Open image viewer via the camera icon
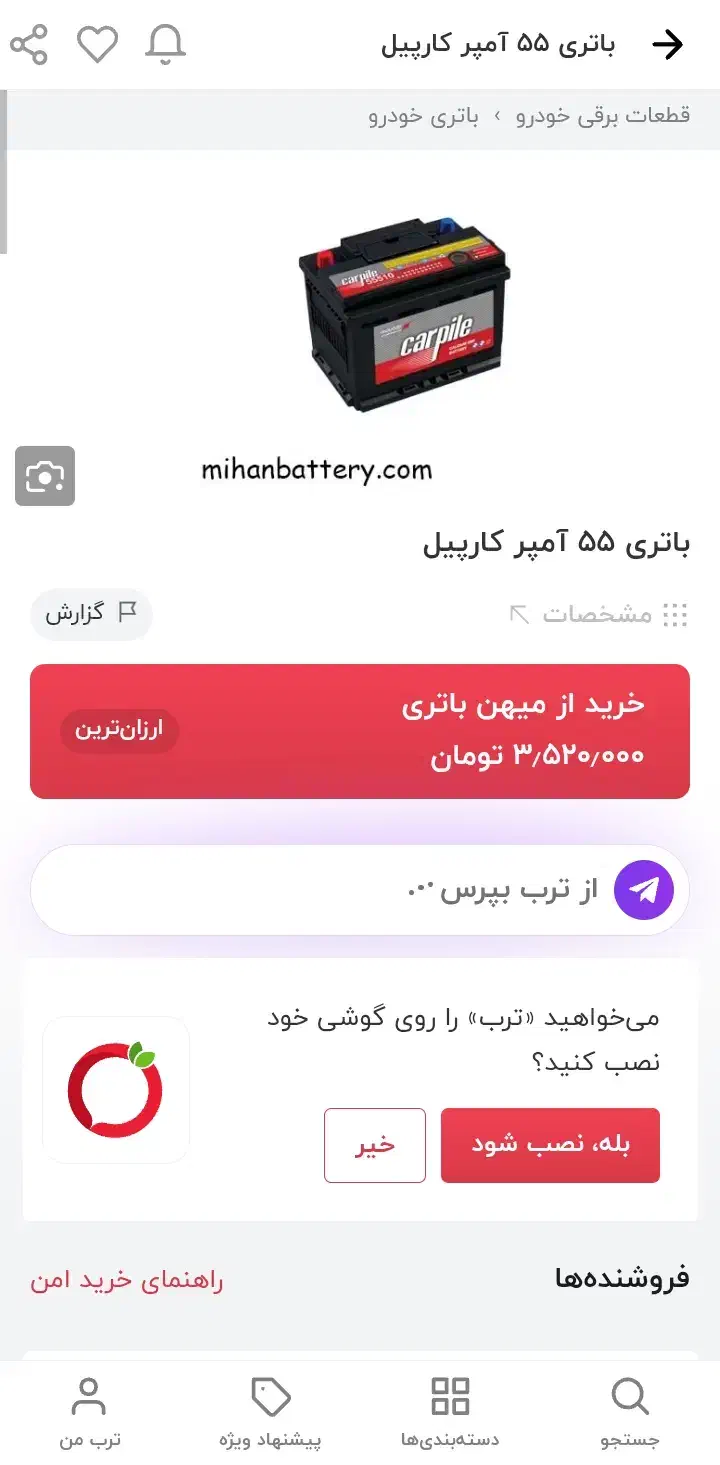This screenshot has height=1465, width=720. pos(45,476)
